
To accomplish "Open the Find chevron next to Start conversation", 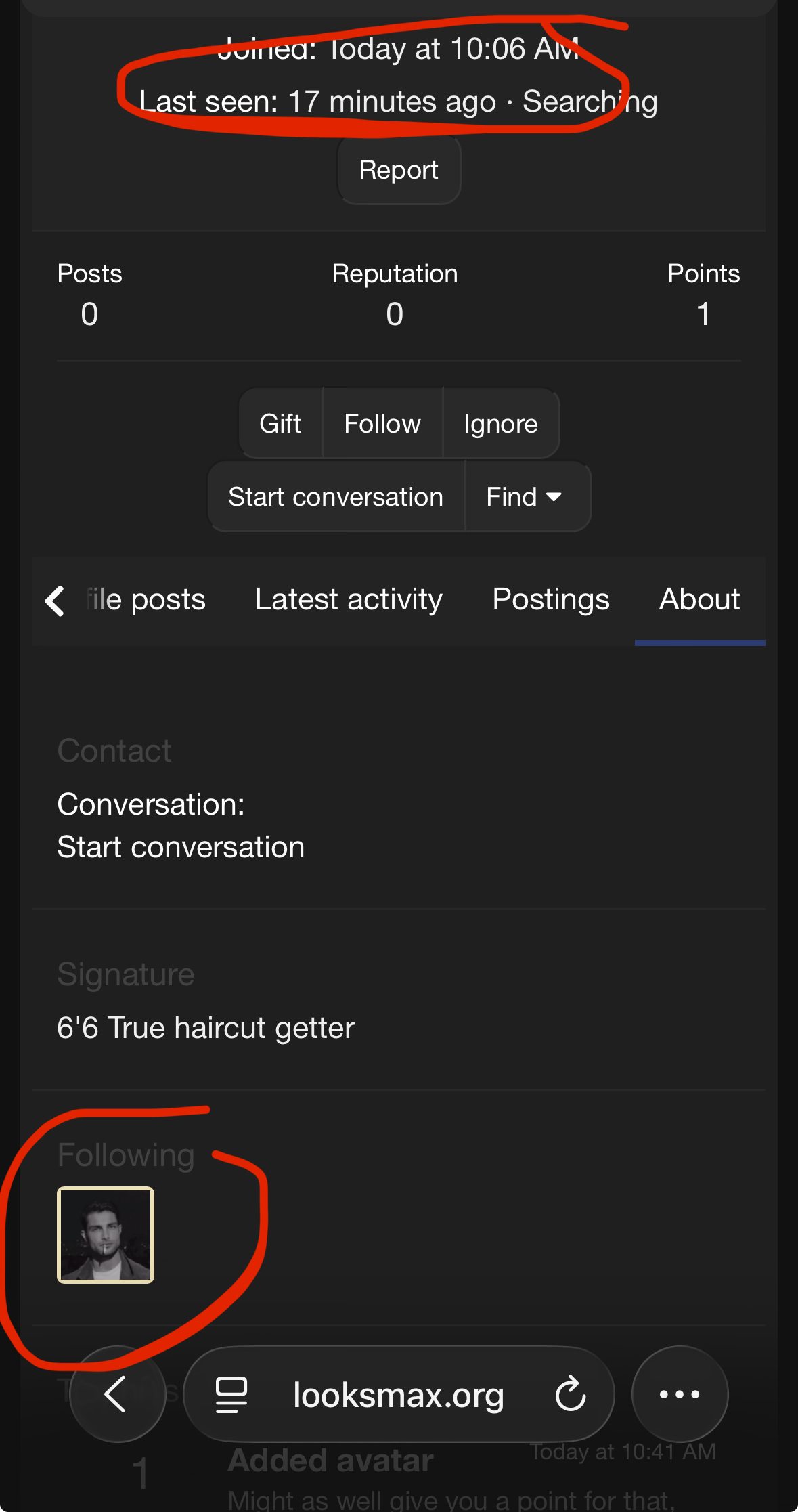I will click(554, 496).
